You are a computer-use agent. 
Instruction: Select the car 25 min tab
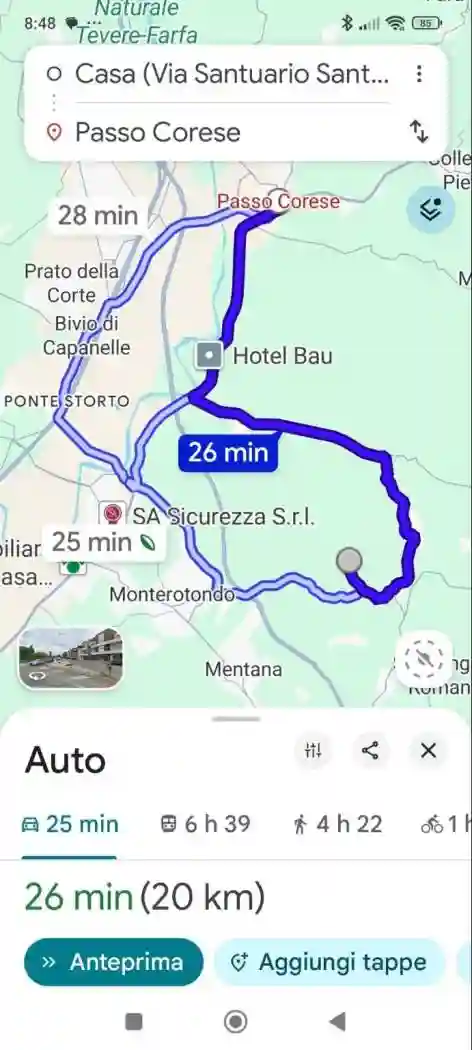pos(70,824)
